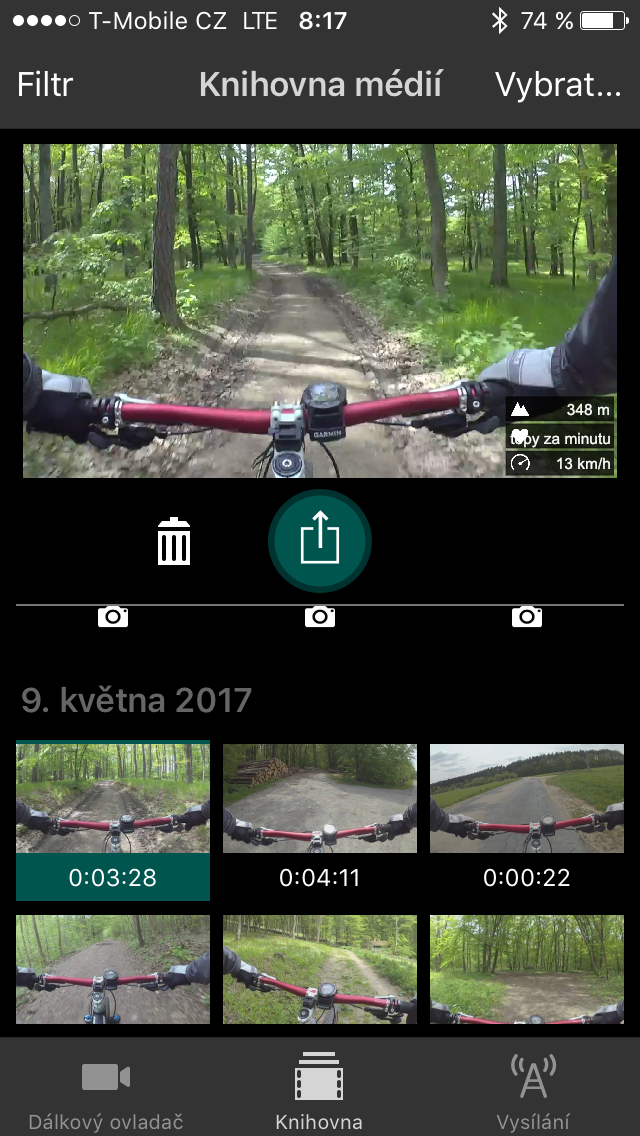Share the selected video

(x=320, y=541)
